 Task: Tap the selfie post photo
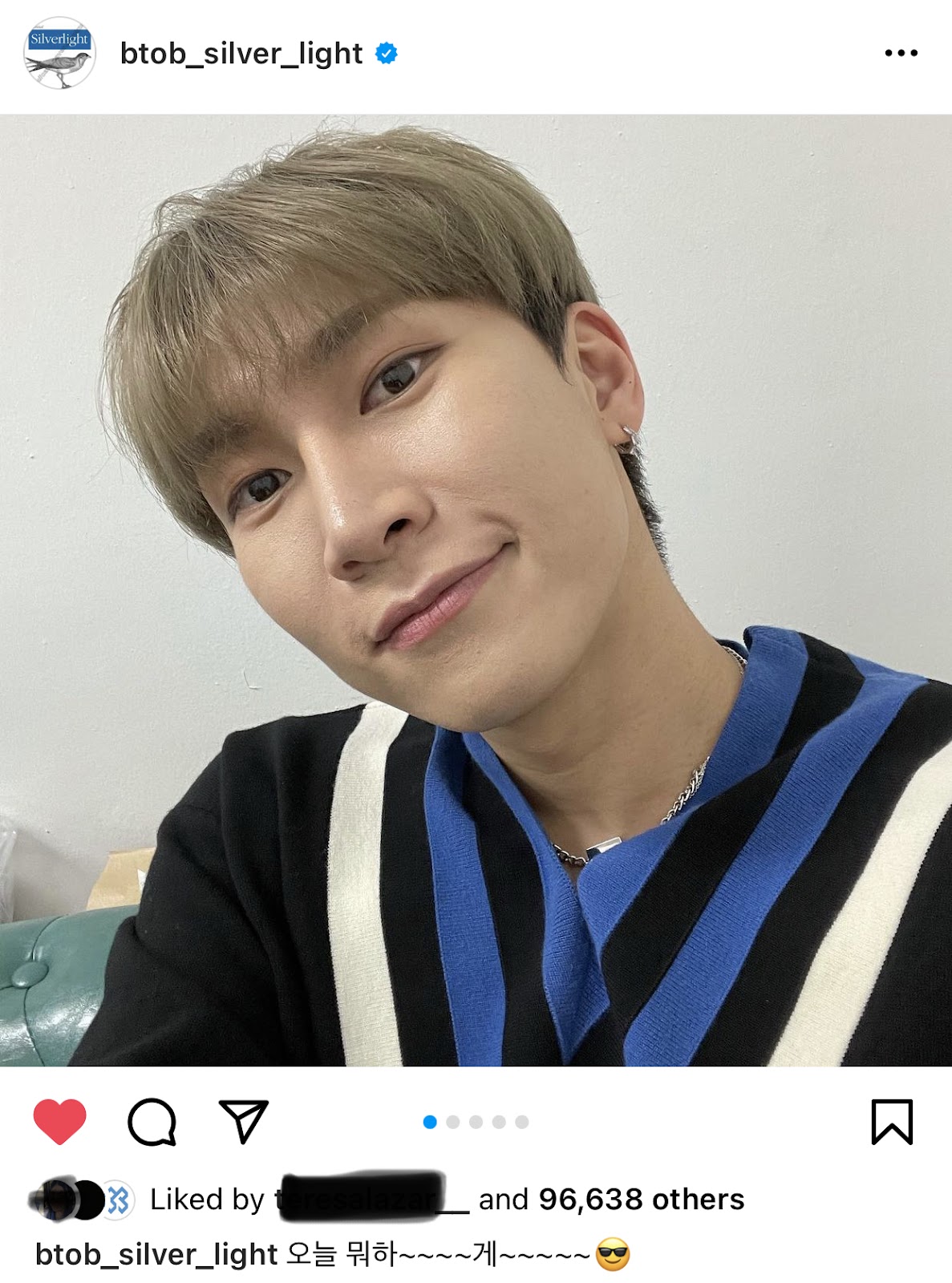pos(476,590)
